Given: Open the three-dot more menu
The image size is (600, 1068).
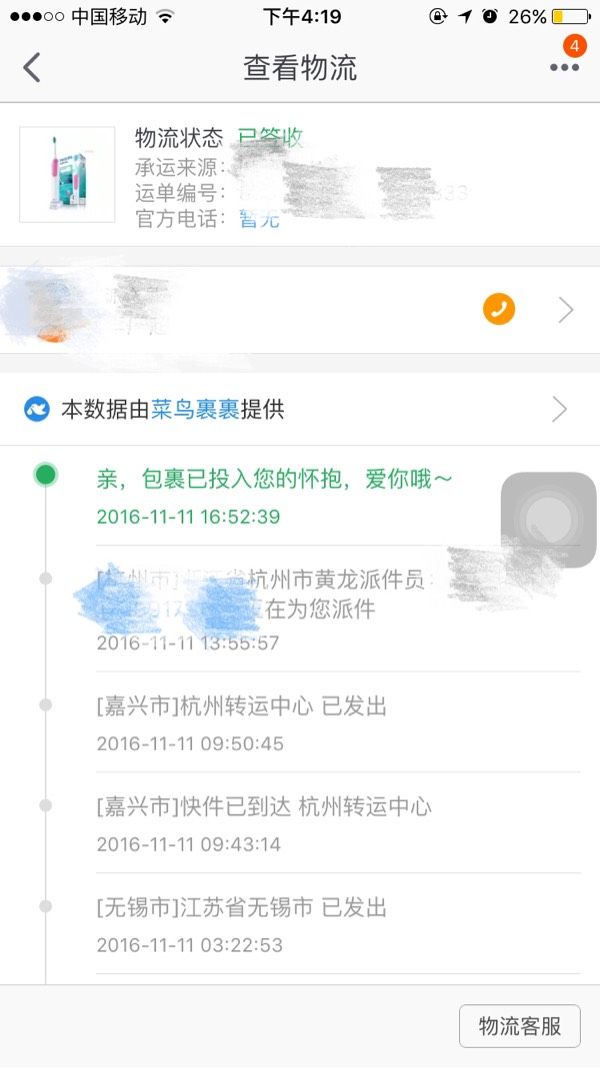Looking at the screenshot, I should click(x=565, y=67).
